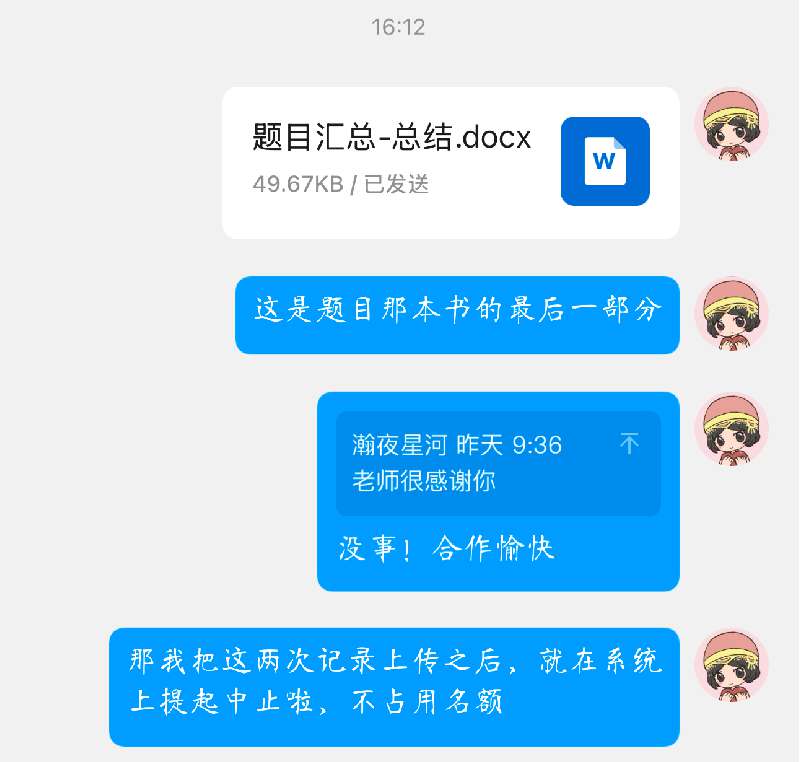Jump to the quoted message from 瀚夜星河
The height and width of the screenshot is (762, 800).
[629, 444]
